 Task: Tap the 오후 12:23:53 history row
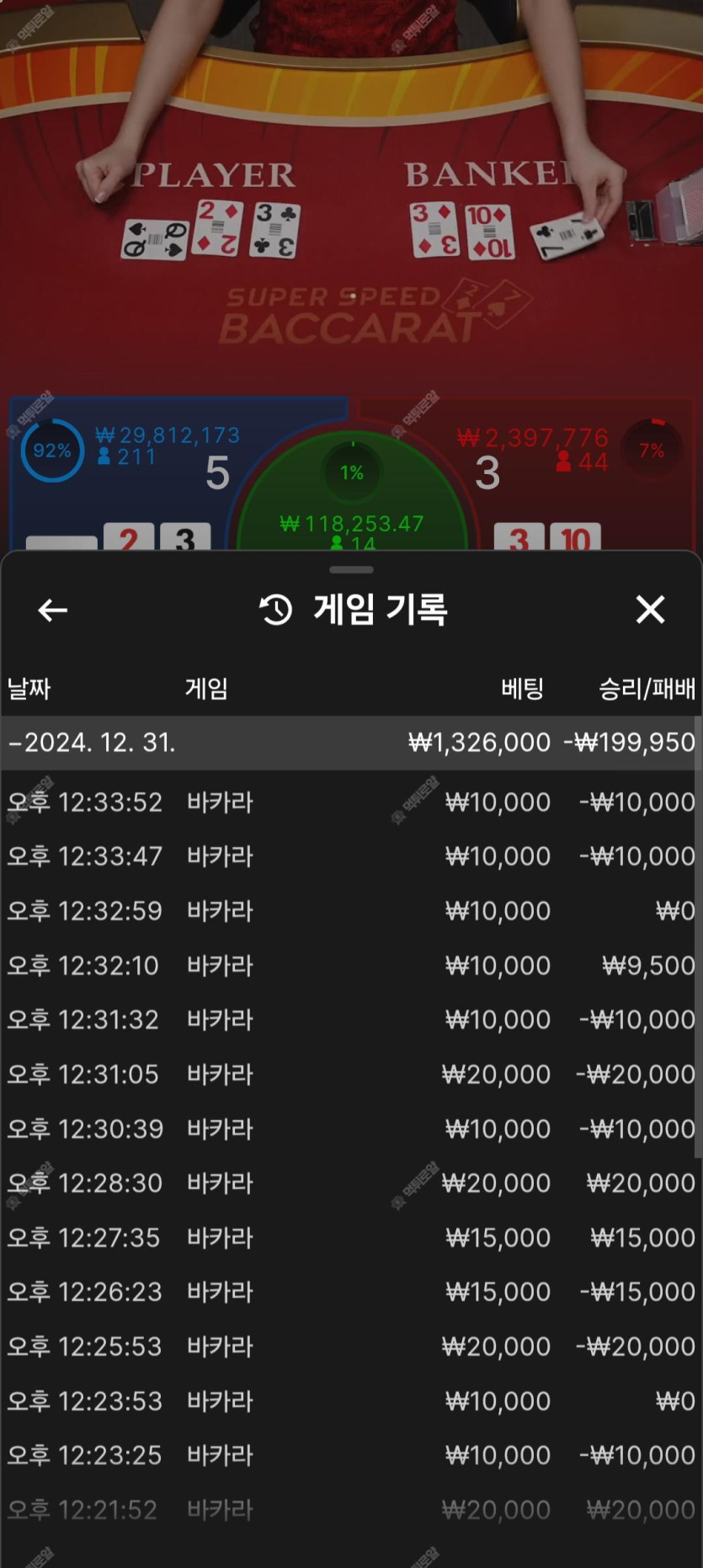click(x=349, y=1401)
